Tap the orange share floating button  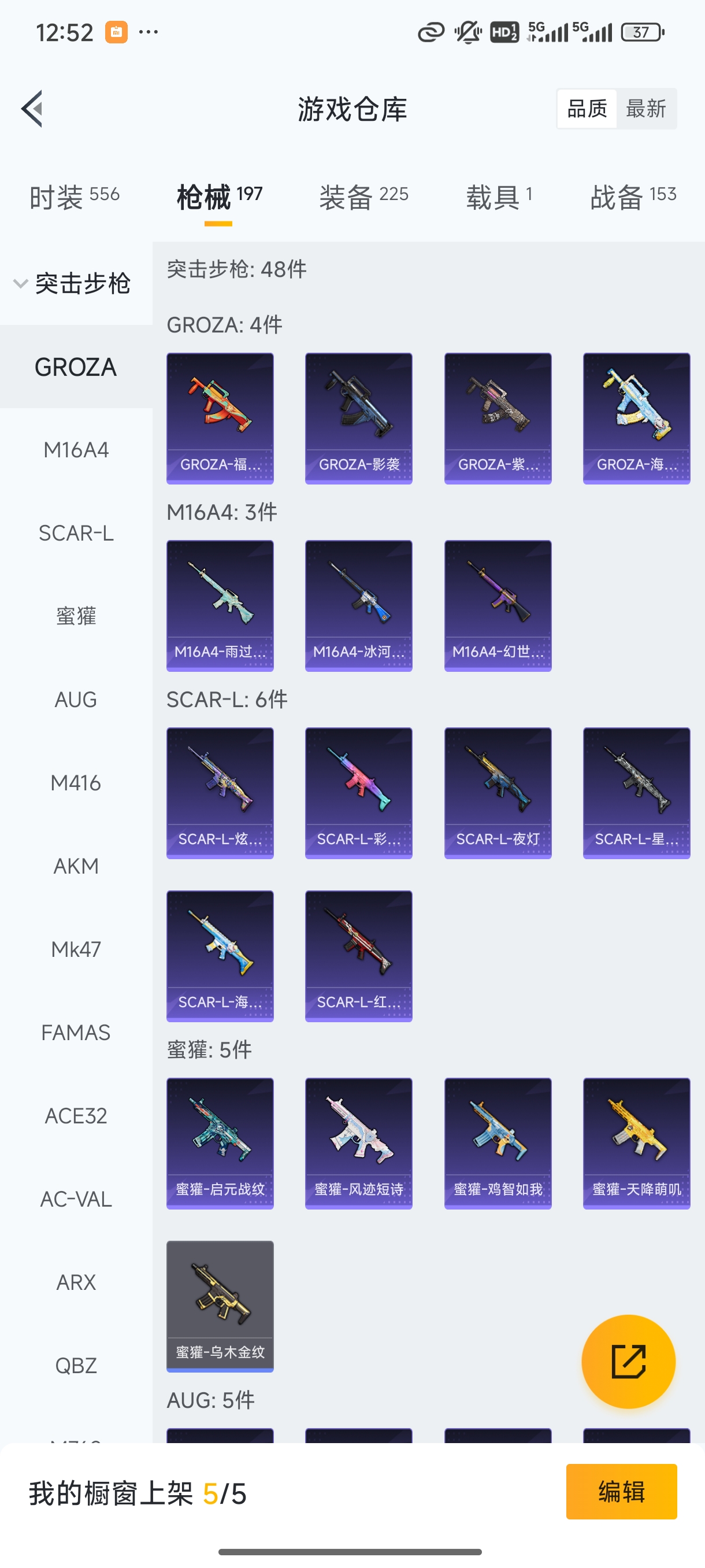[x=628, y=1361]
